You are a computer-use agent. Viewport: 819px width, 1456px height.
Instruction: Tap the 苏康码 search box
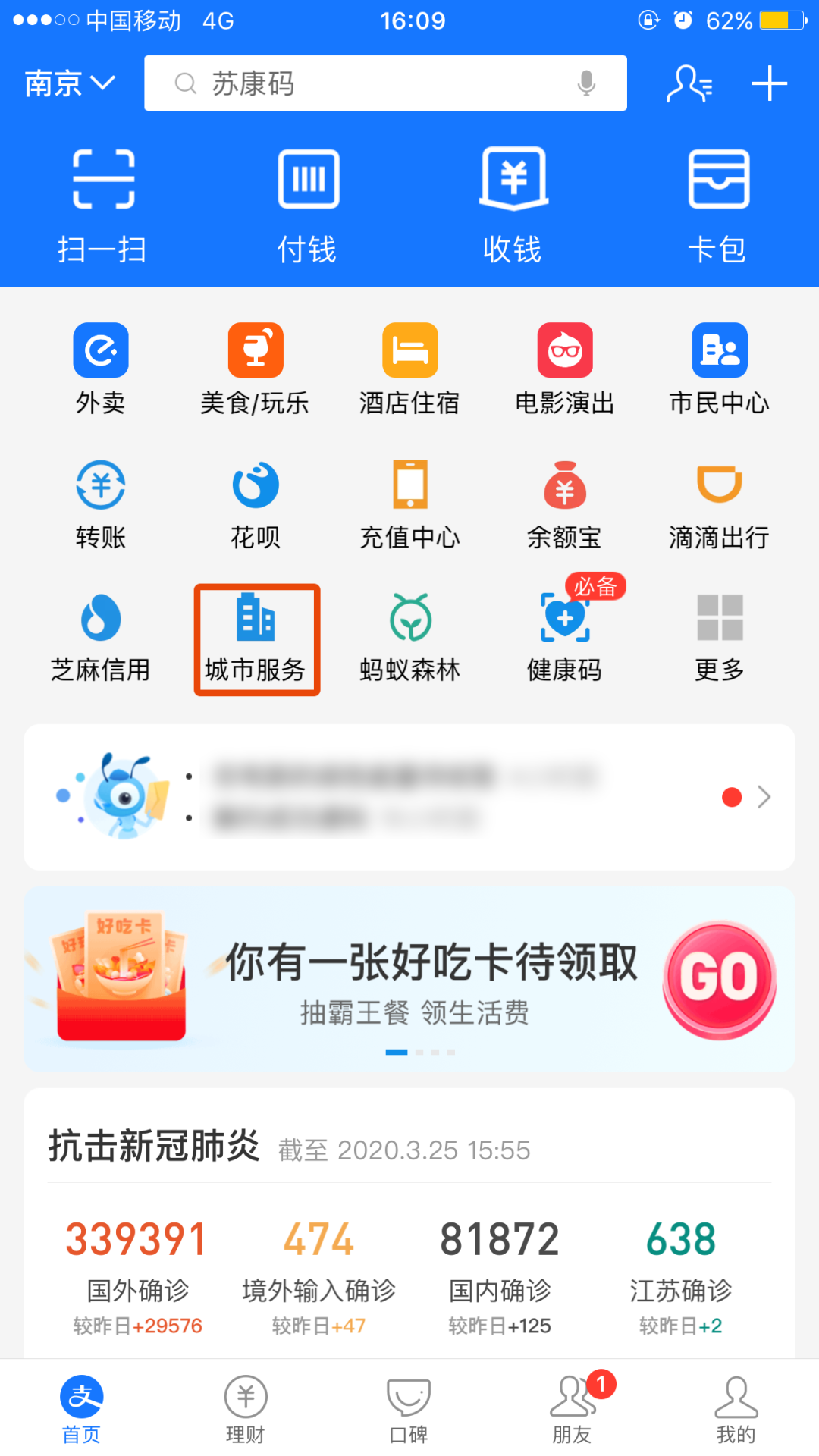click(x=385, y=83)
